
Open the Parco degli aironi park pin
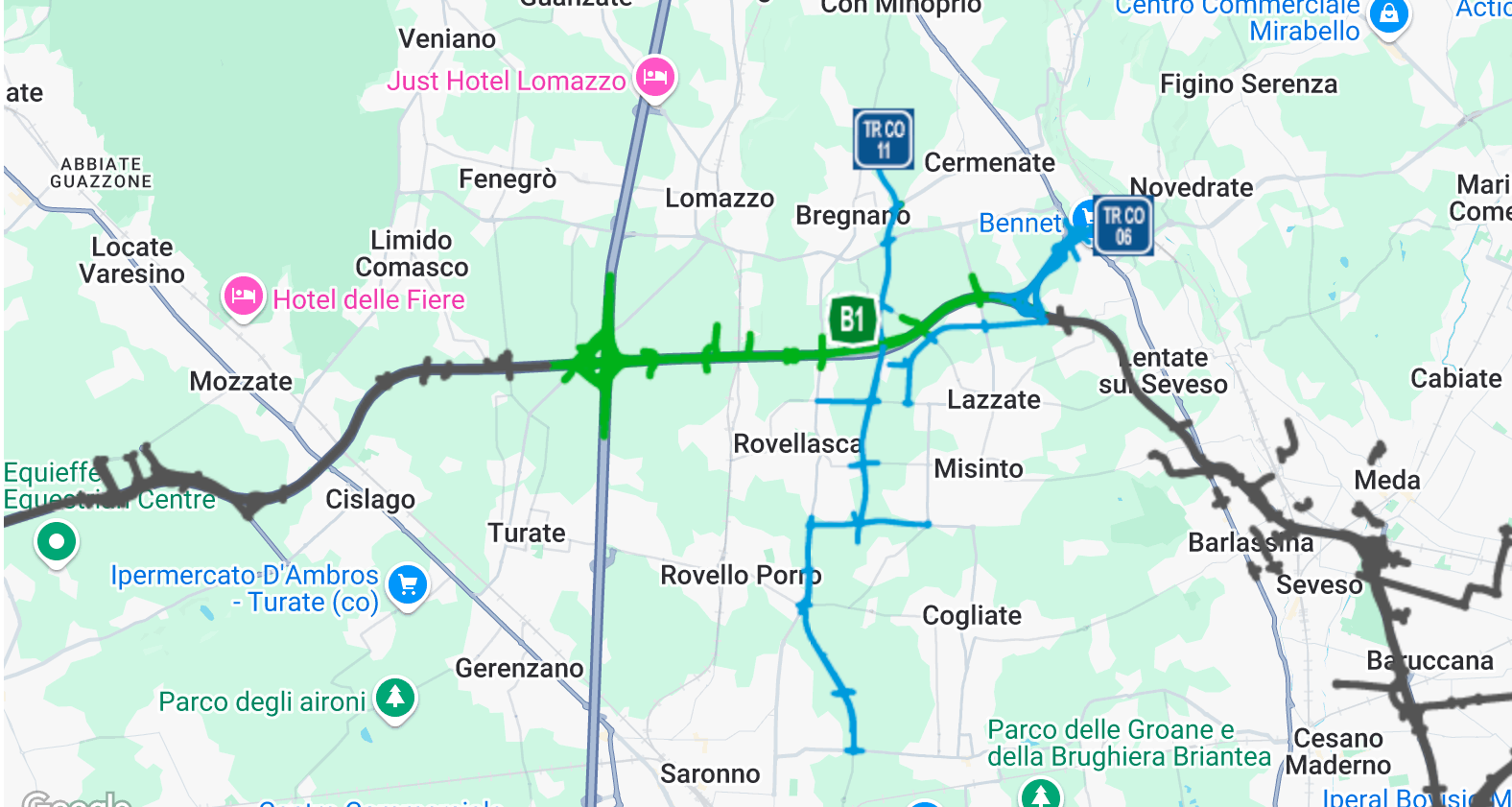point(395,698)
